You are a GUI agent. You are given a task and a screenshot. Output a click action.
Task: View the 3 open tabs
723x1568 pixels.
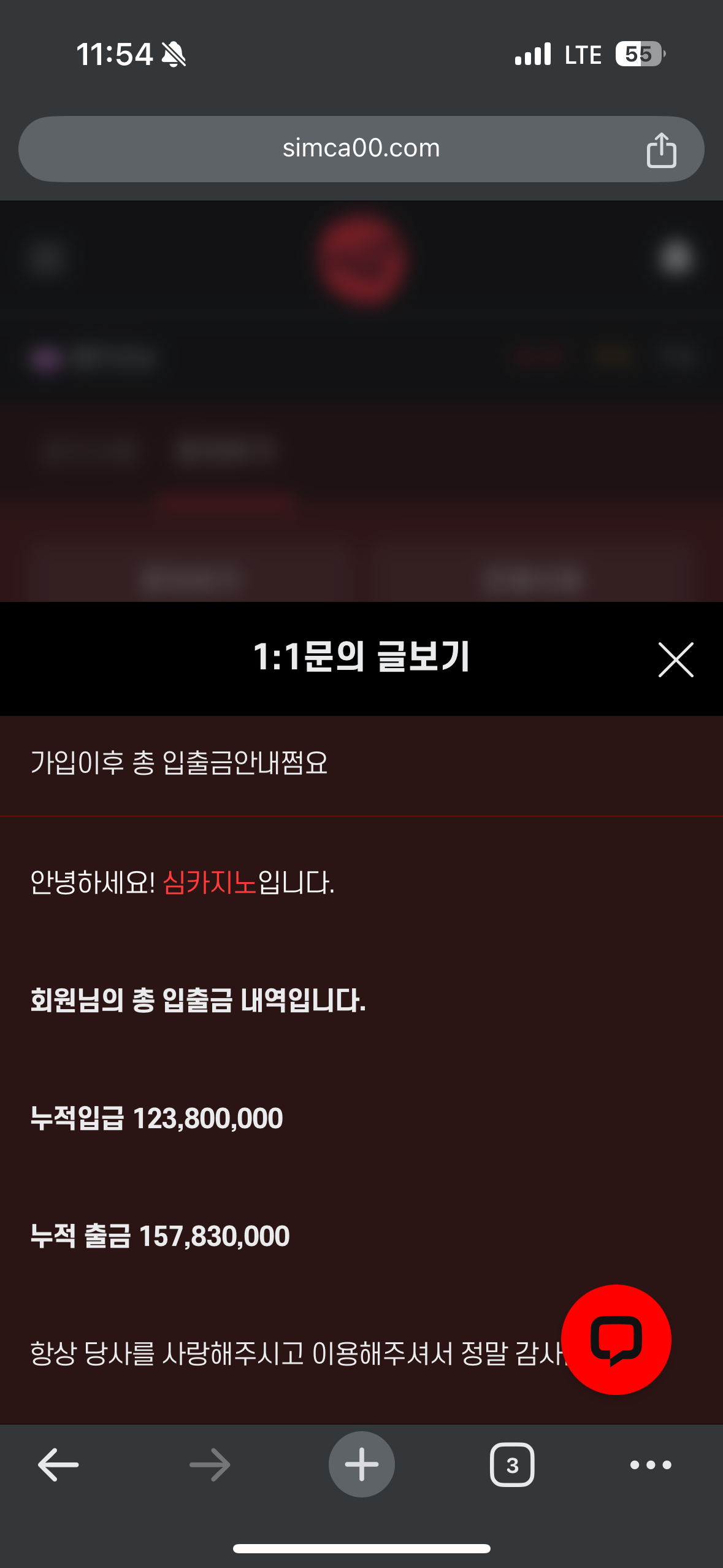[x=512, y=1465]
